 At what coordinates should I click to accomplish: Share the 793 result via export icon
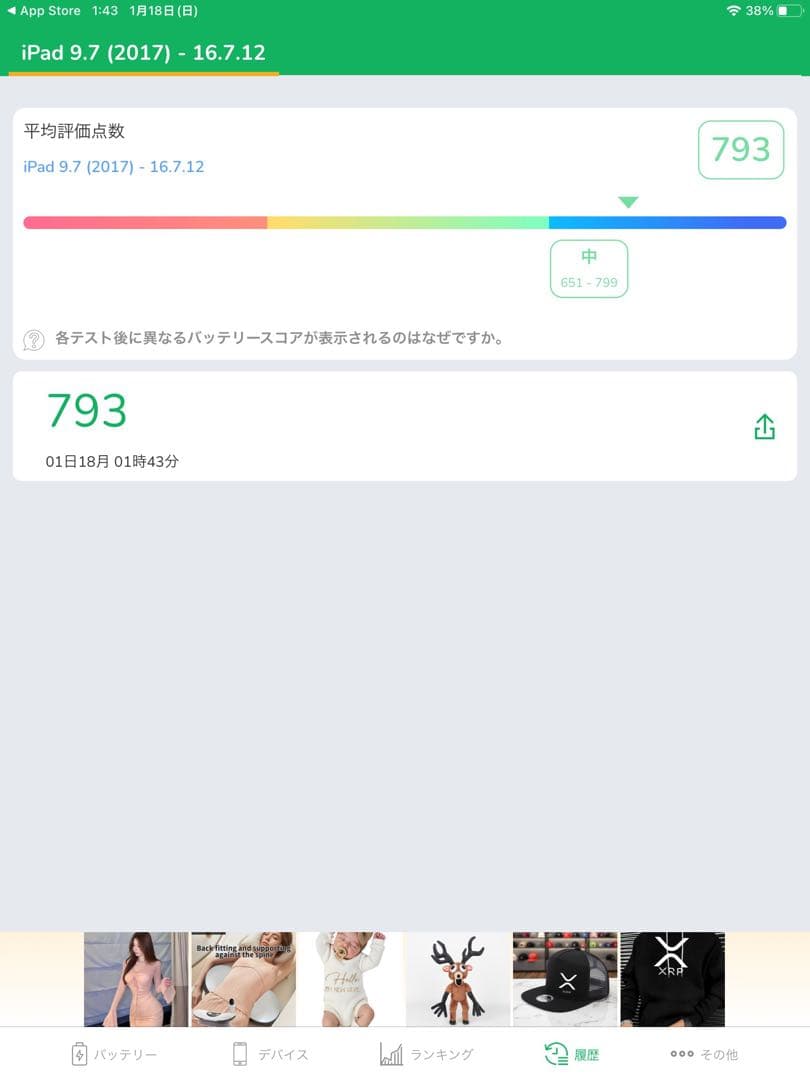click(x=764, y=426)
